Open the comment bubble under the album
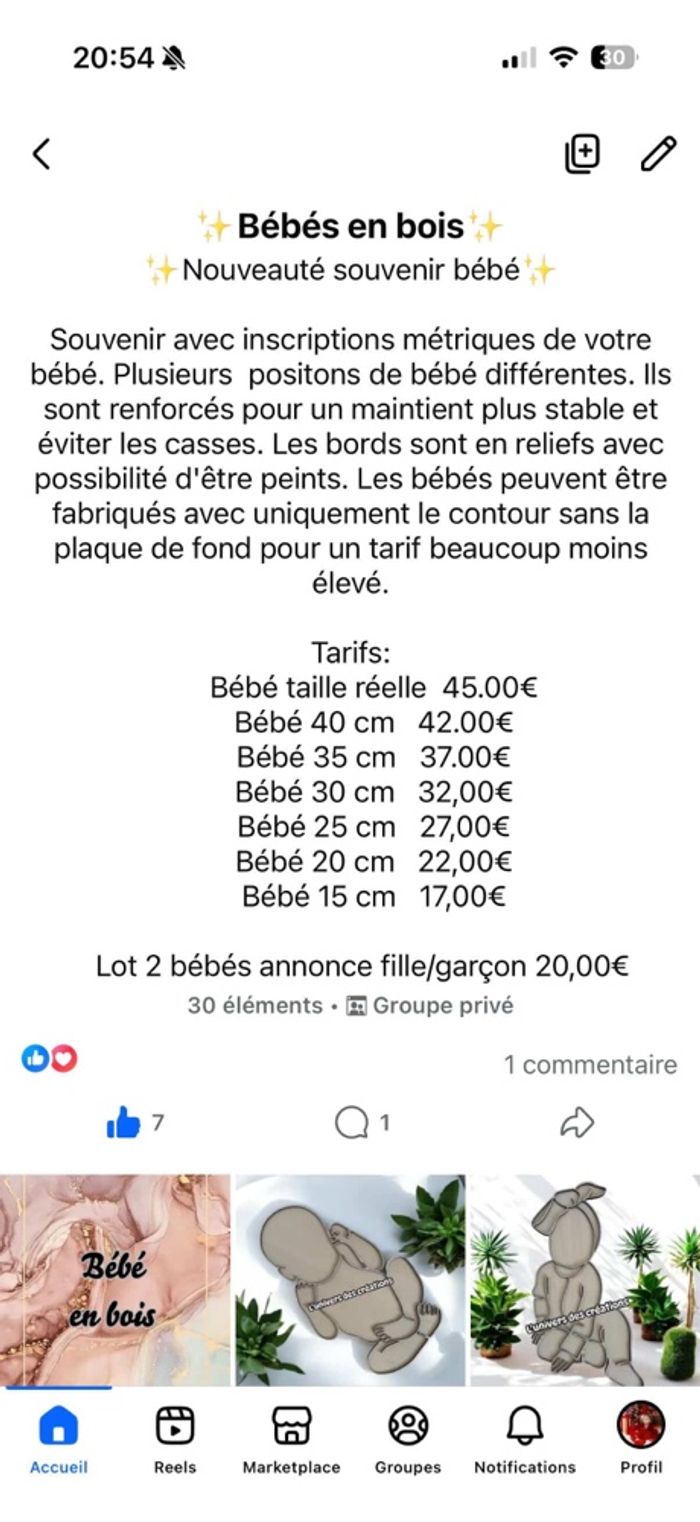The height and width of the screenshot is (1522, 700). click(x=351, y=1123)
